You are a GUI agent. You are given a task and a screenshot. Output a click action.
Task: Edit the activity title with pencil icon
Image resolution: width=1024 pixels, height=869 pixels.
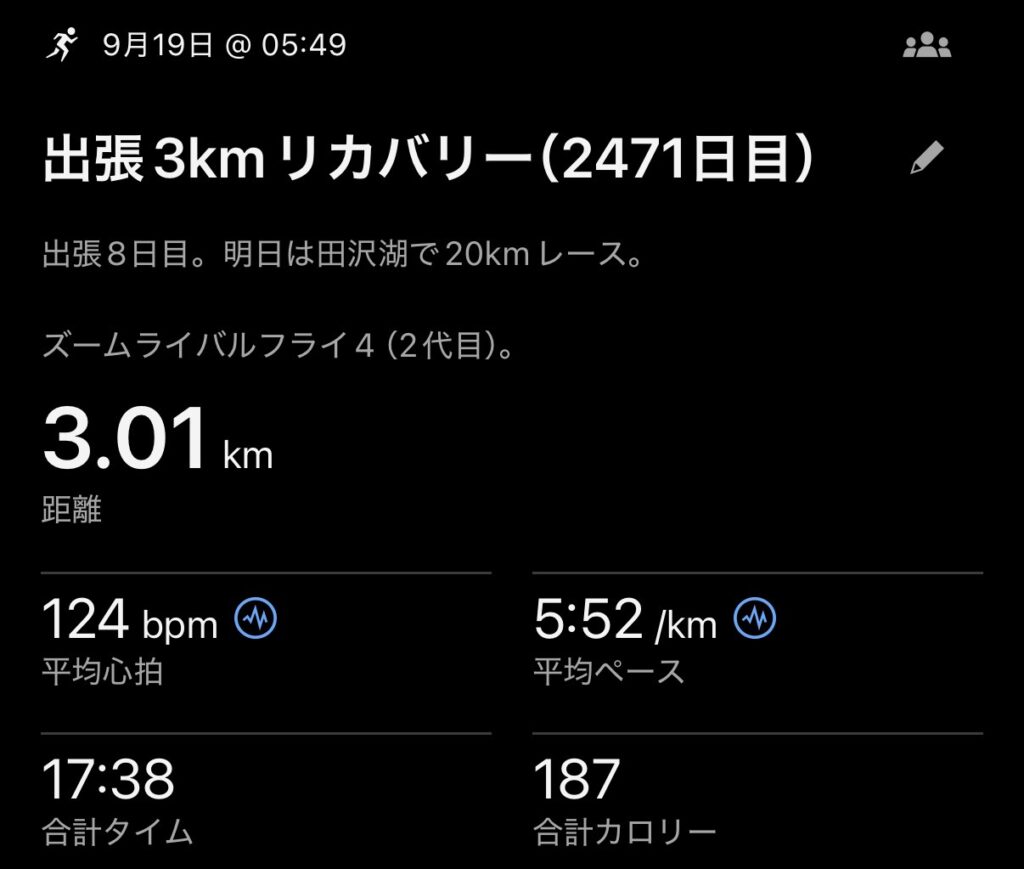coord(927,157)
